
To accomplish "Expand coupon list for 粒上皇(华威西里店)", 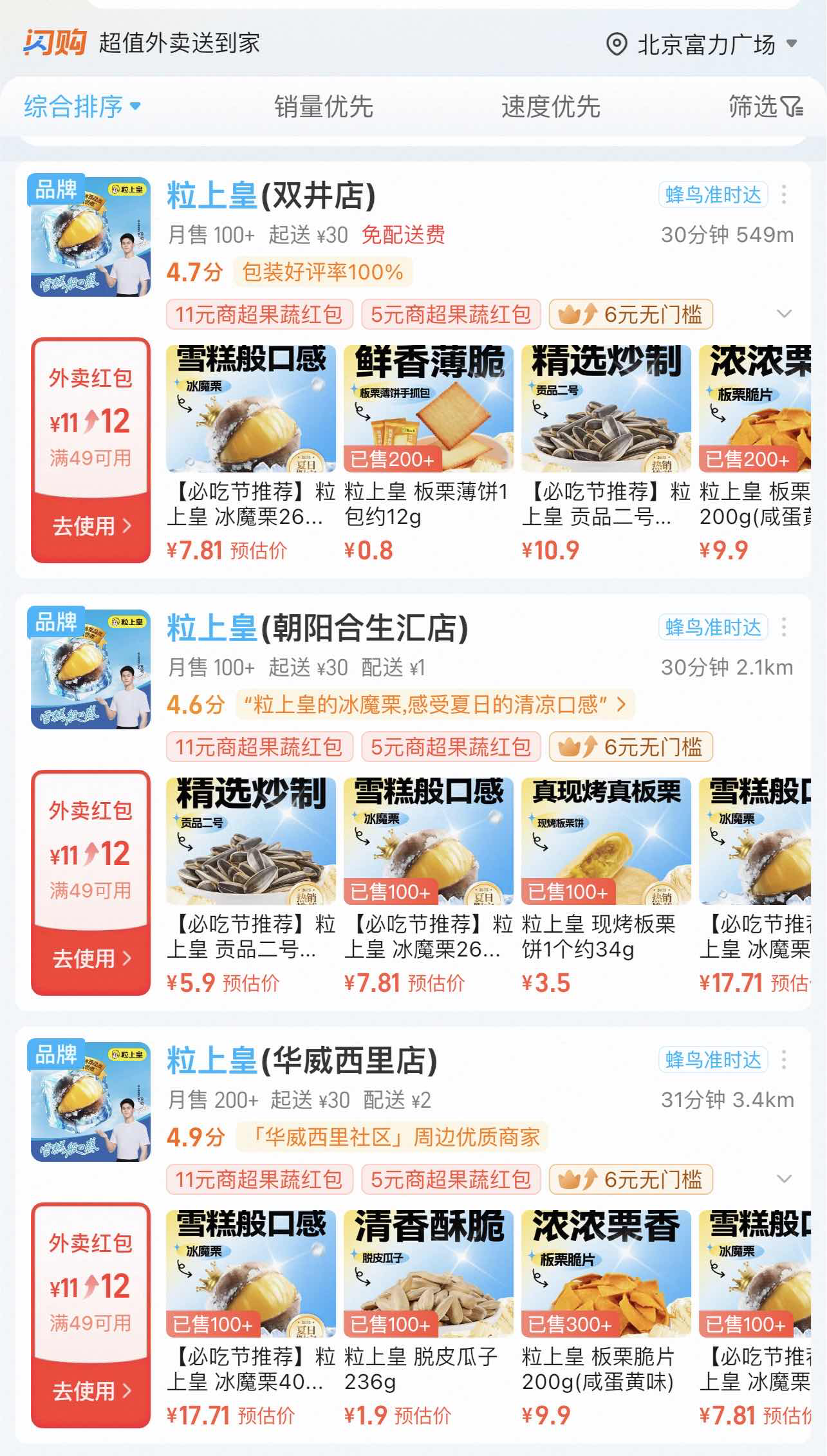I will [784, 1179].
